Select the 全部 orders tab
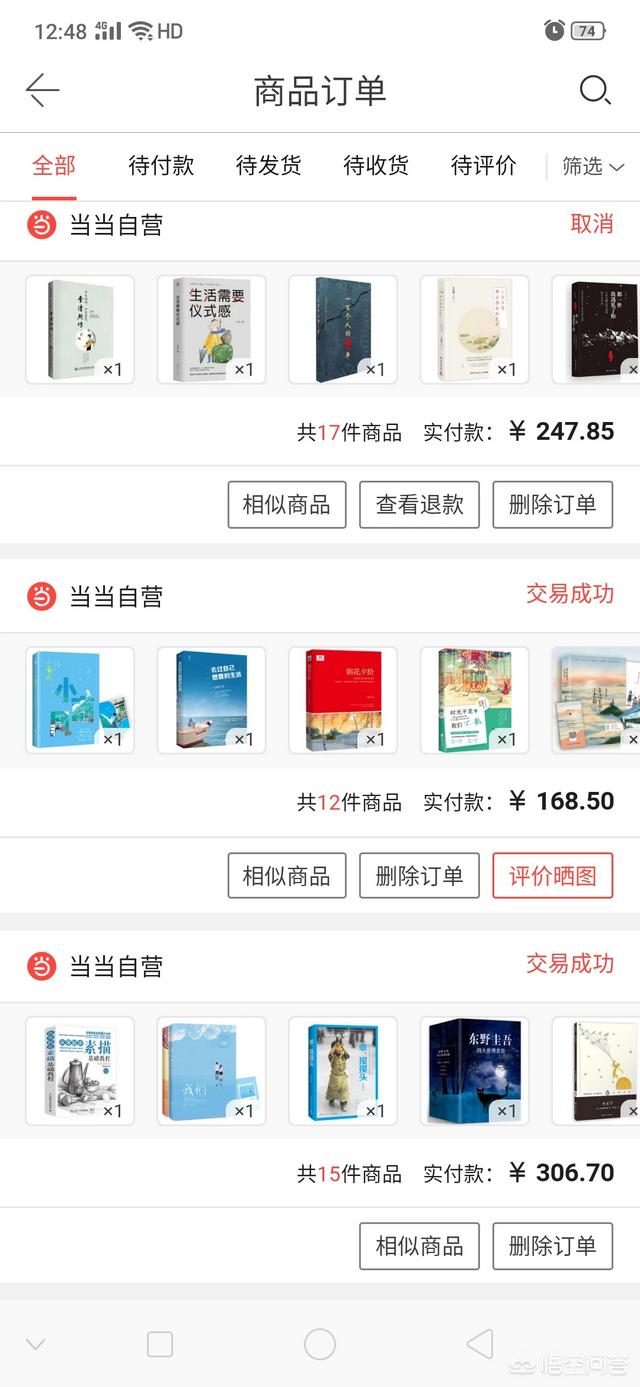This screenshot has height=1387, width=640. pyautogui.click(x=54, y=166)
